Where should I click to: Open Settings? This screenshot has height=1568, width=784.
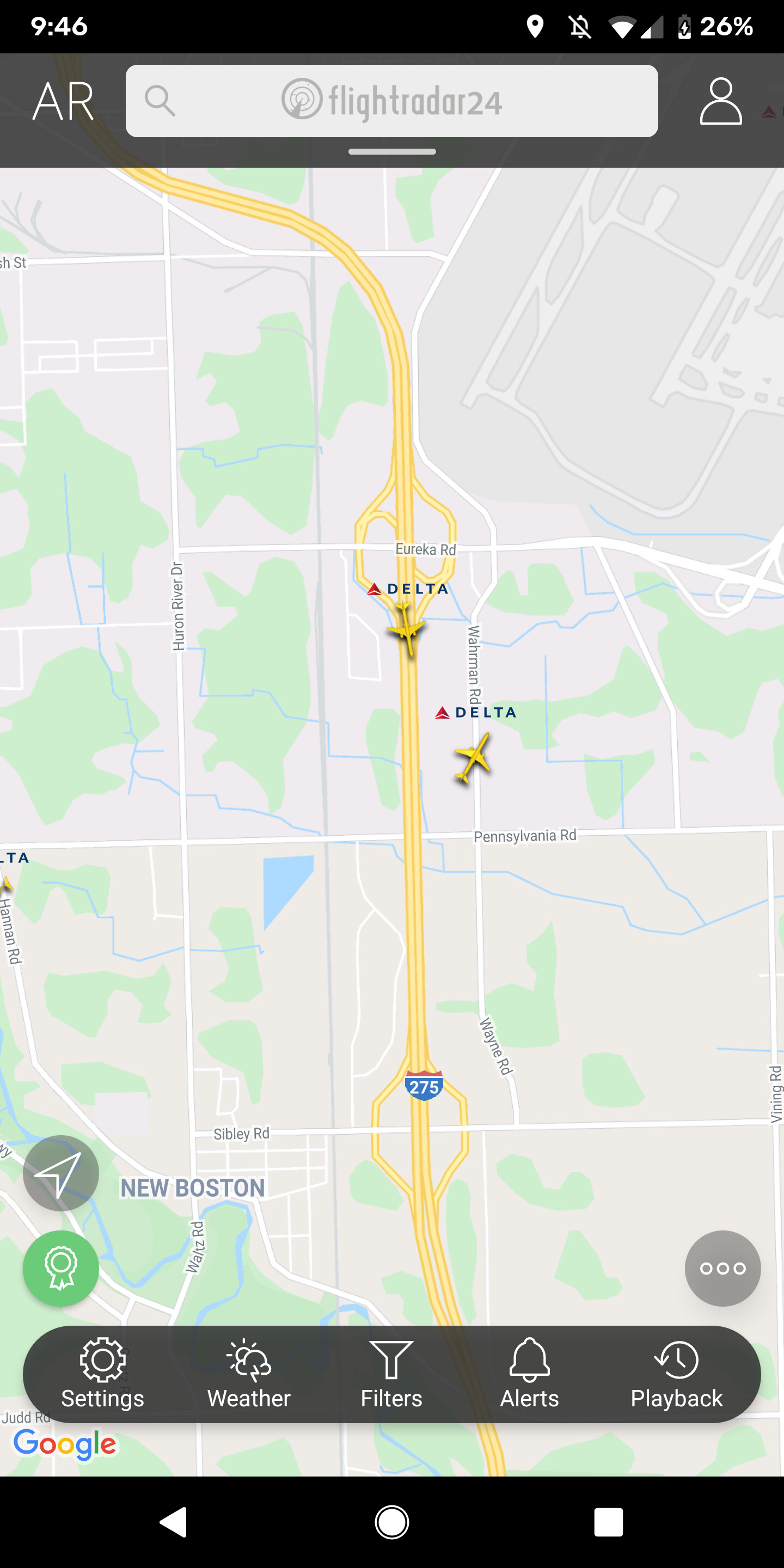[x=103, y=1374]
